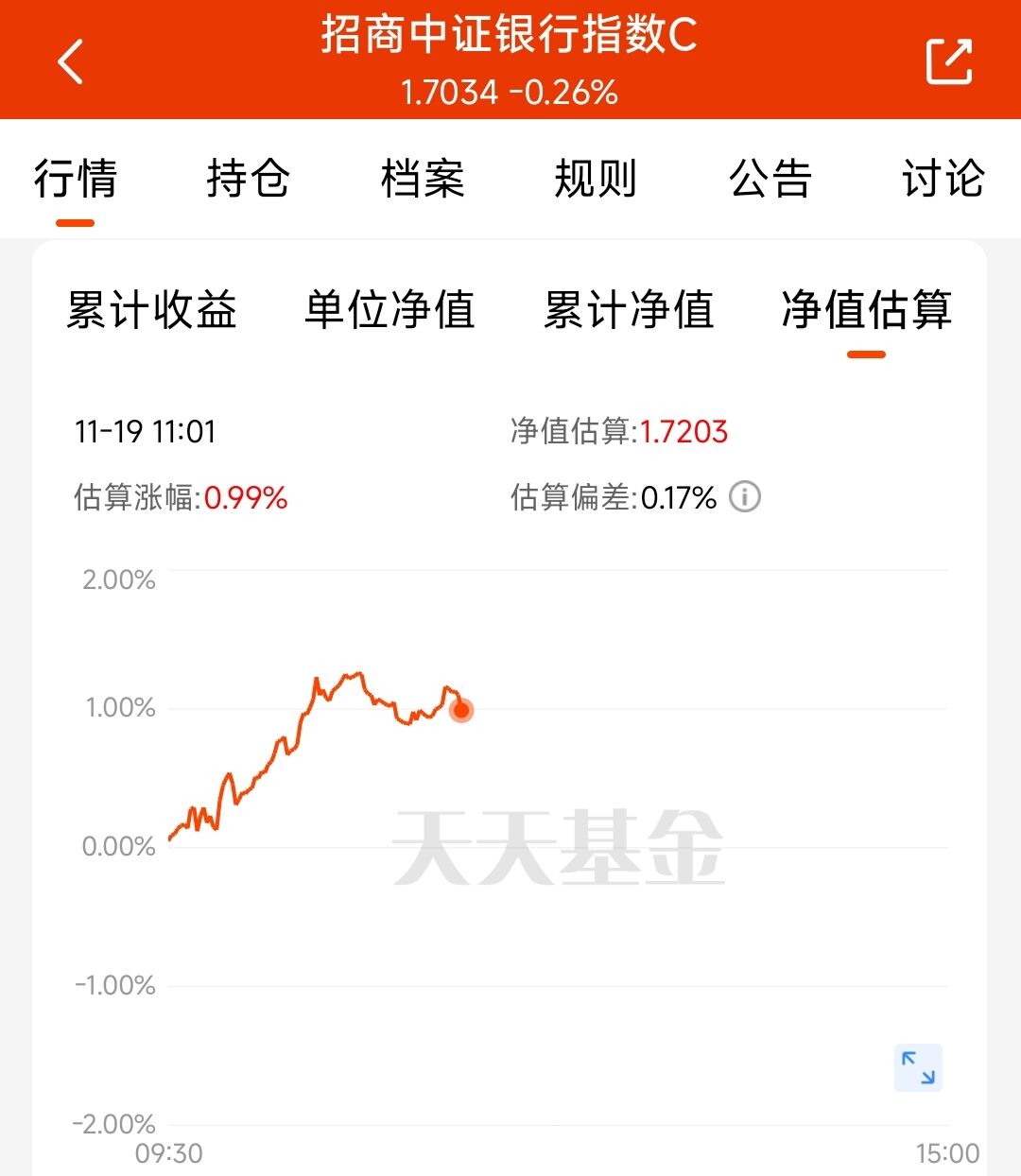The height and width of the screenshot is (1176, 1021).
Task: Show the 累计收益 chart
Action: pyautogui.click(x=151, y=309)
